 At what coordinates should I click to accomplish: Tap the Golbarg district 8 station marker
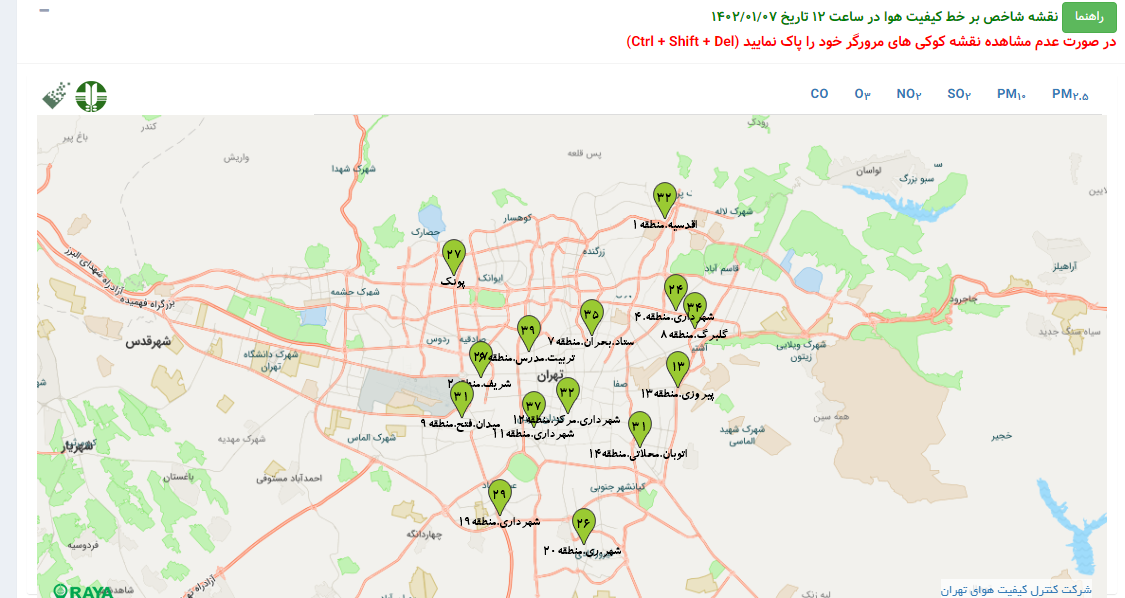(x=696, y=308)
